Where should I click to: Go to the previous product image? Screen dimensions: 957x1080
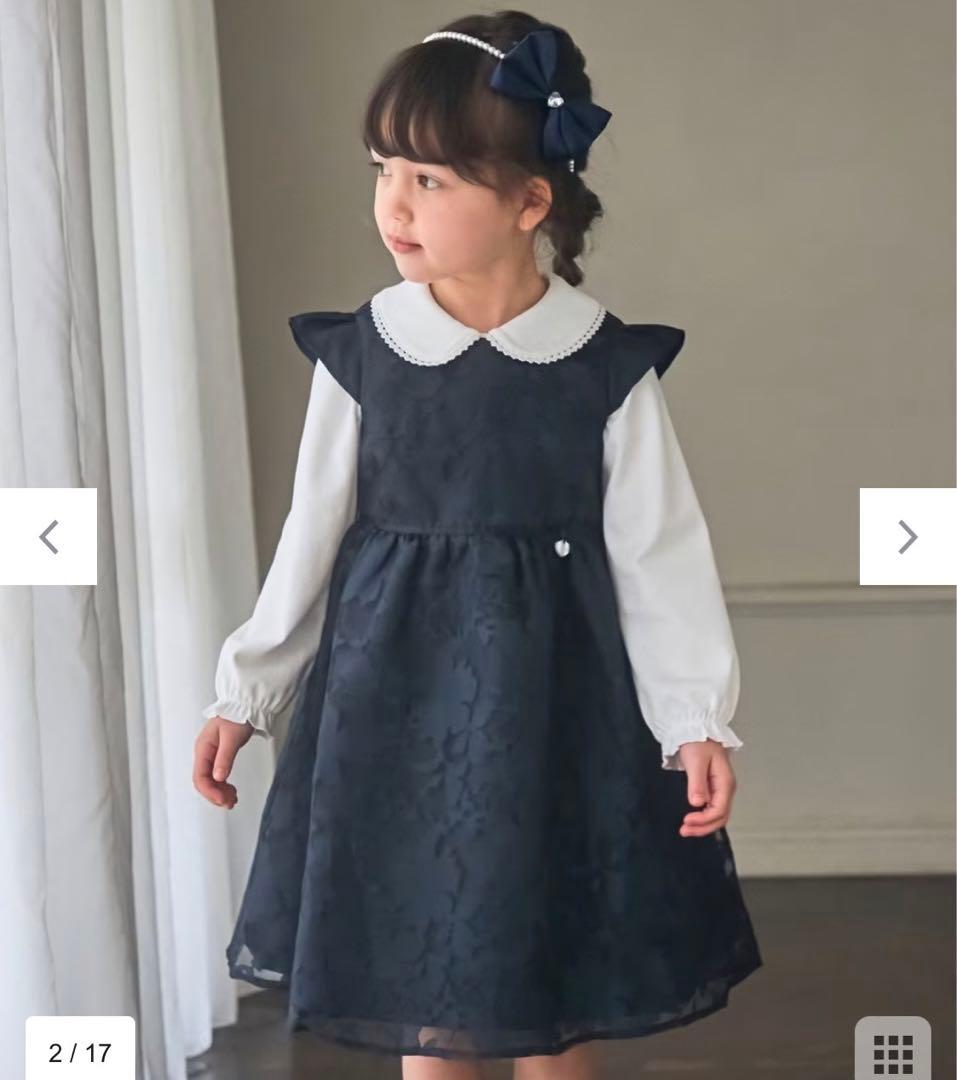pos(48,537)
